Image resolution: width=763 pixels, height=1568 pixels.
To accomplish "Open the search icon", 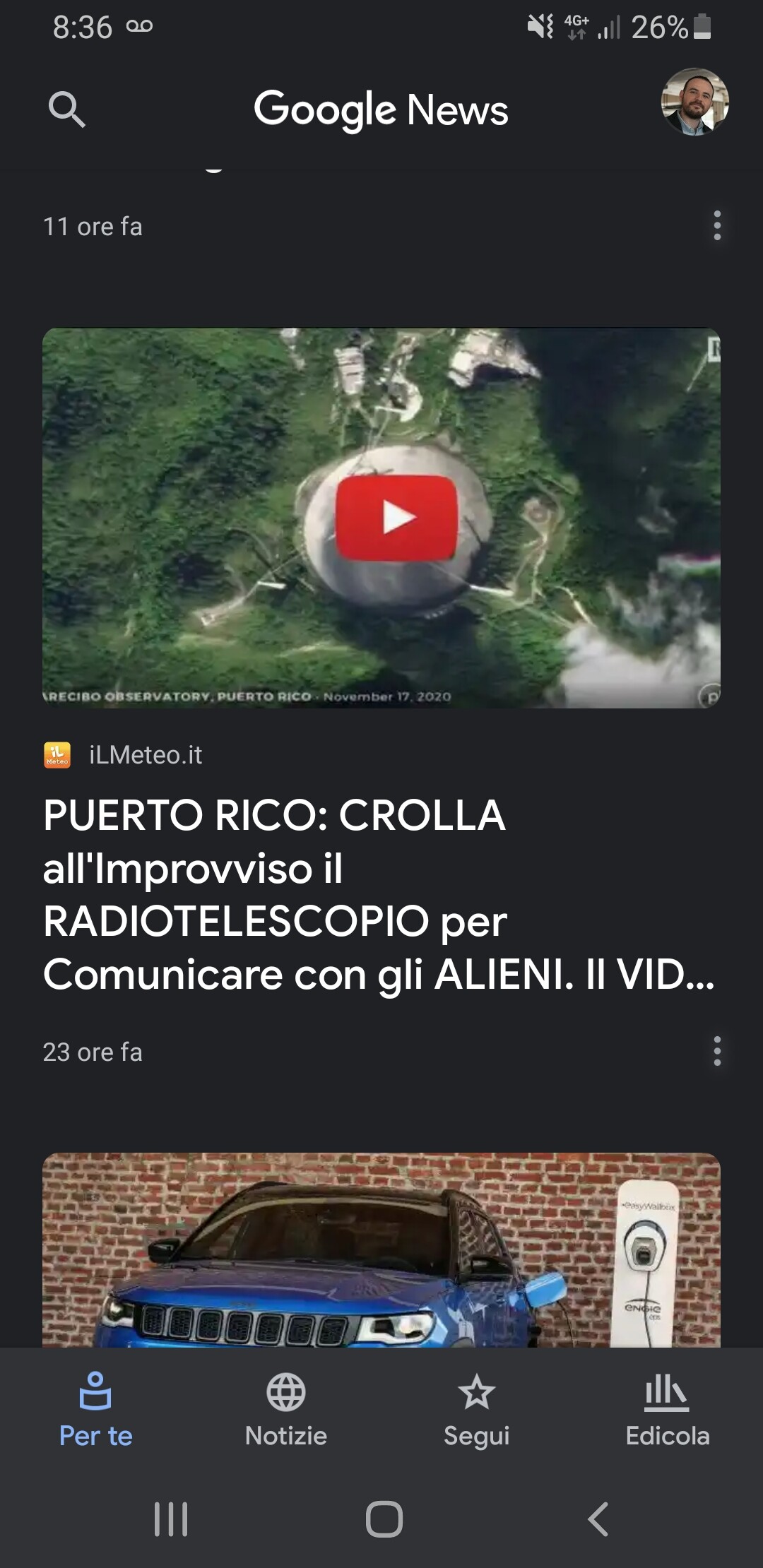I will click(x=67, y=109).
